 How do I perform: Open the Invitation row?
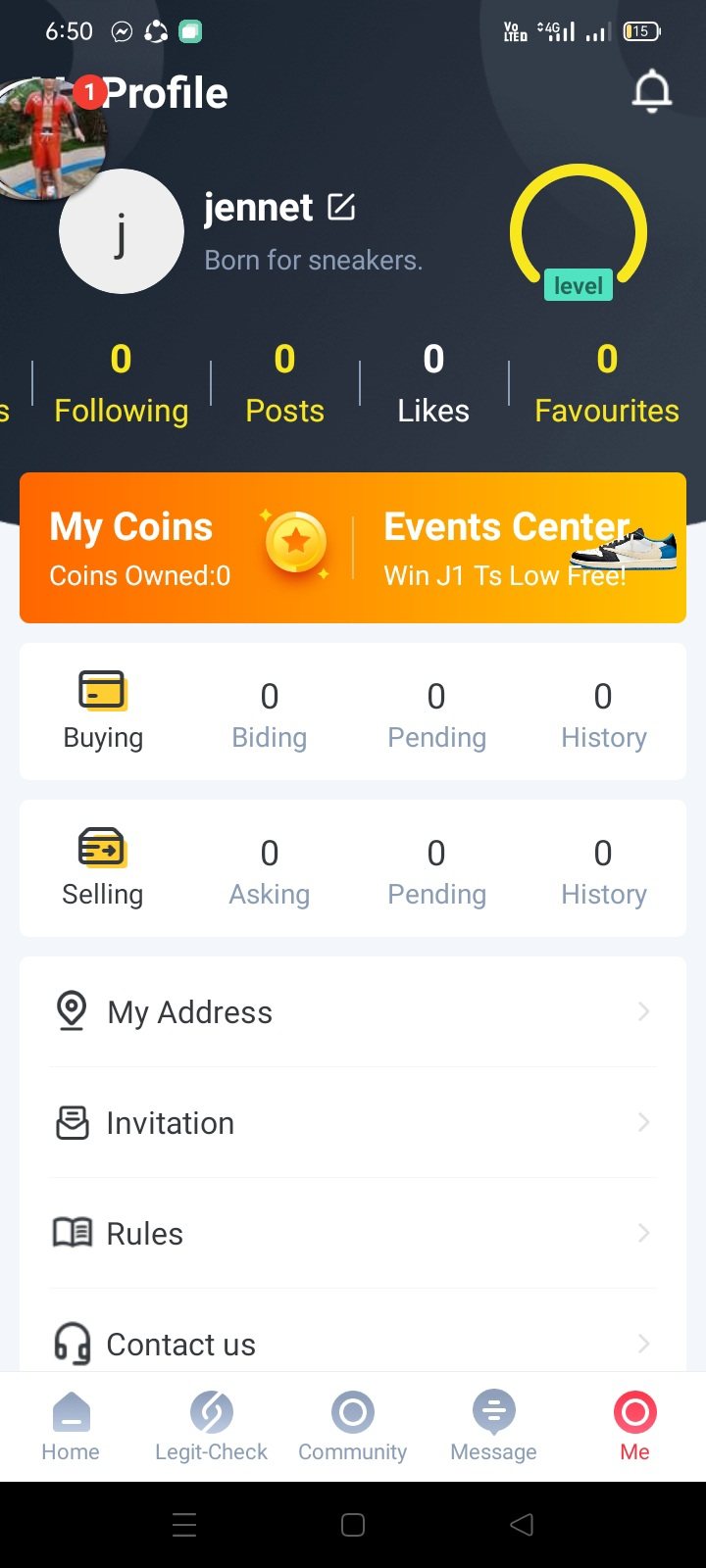tap(353, 1122)
